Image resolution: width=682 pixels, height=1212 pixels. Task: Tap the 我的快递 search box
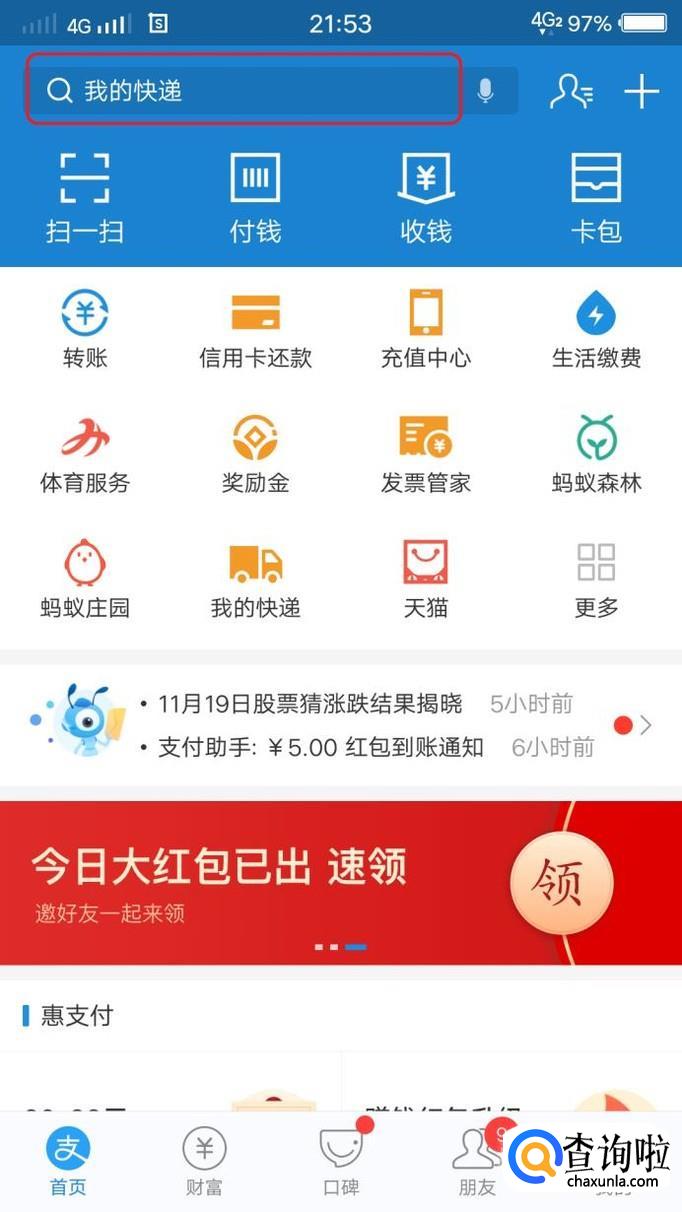[243, 90]
